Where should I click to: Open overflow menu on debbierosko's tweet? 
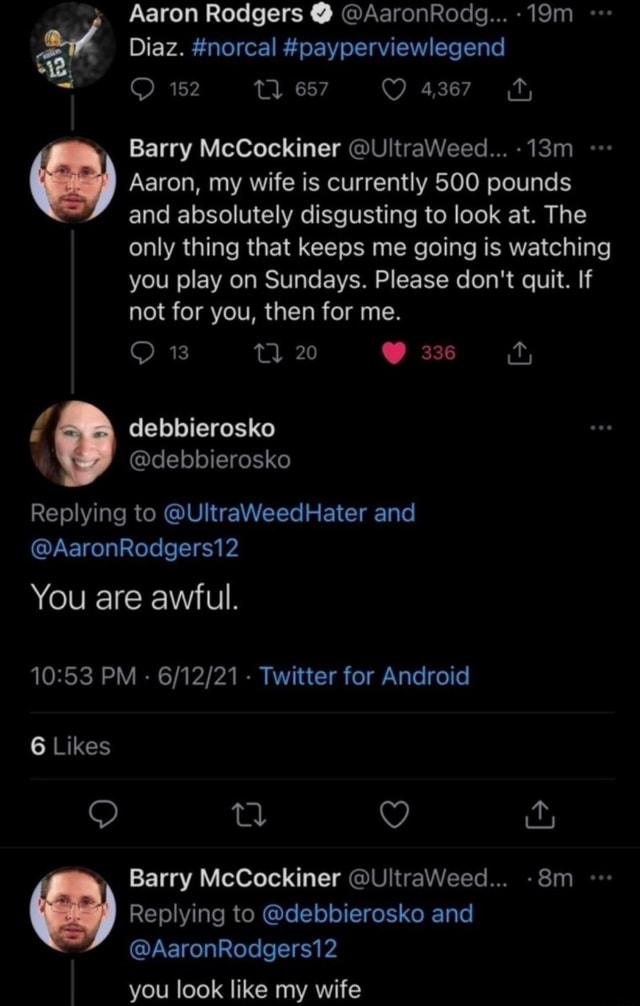[599, 429]
